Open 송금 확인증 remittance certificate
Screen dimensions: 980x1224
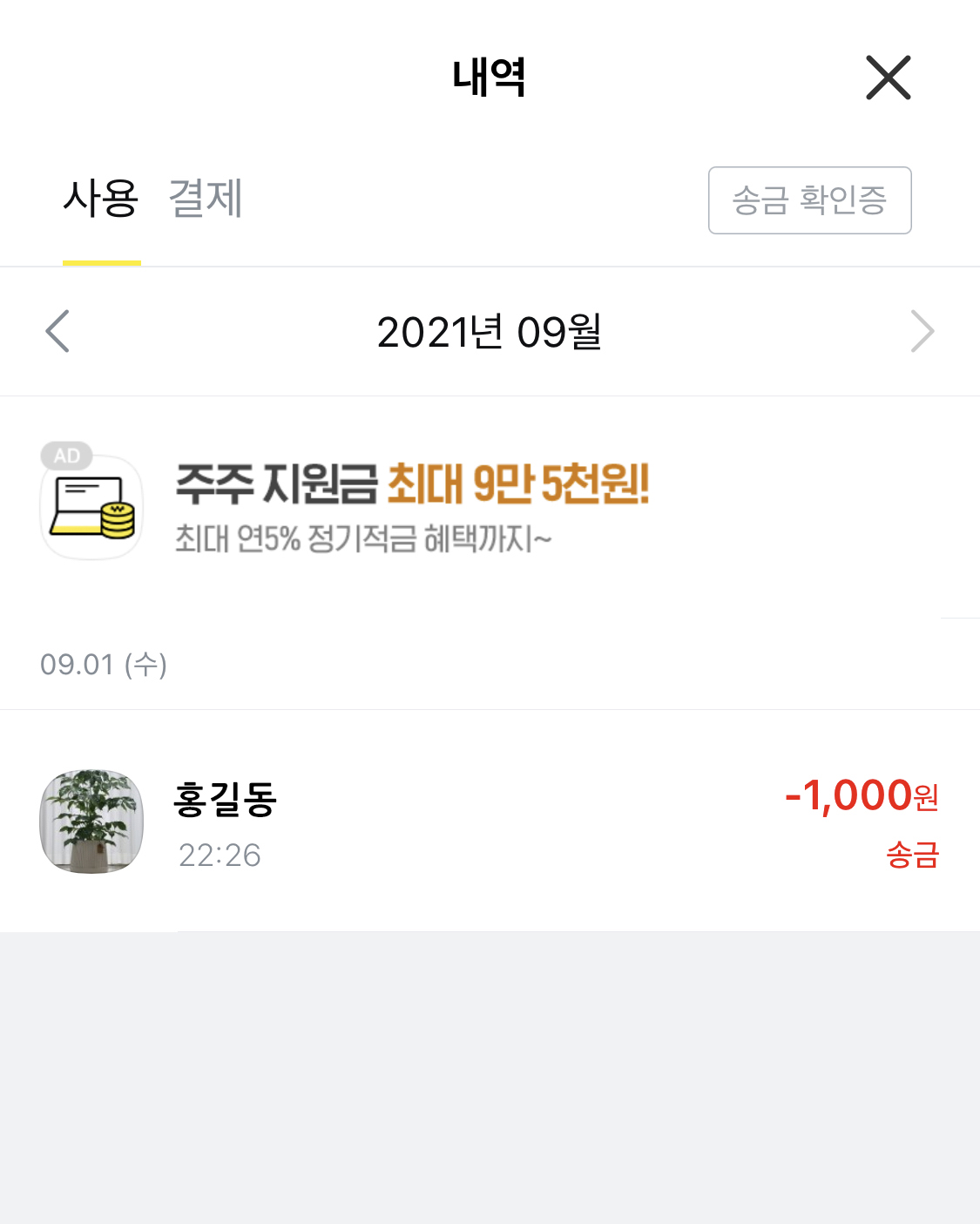click(x=809, y=200)
